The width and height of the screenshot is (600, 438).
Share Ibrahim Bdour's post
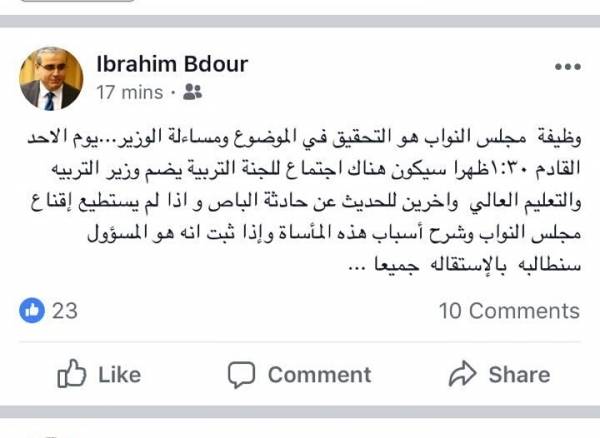(499, 375)
